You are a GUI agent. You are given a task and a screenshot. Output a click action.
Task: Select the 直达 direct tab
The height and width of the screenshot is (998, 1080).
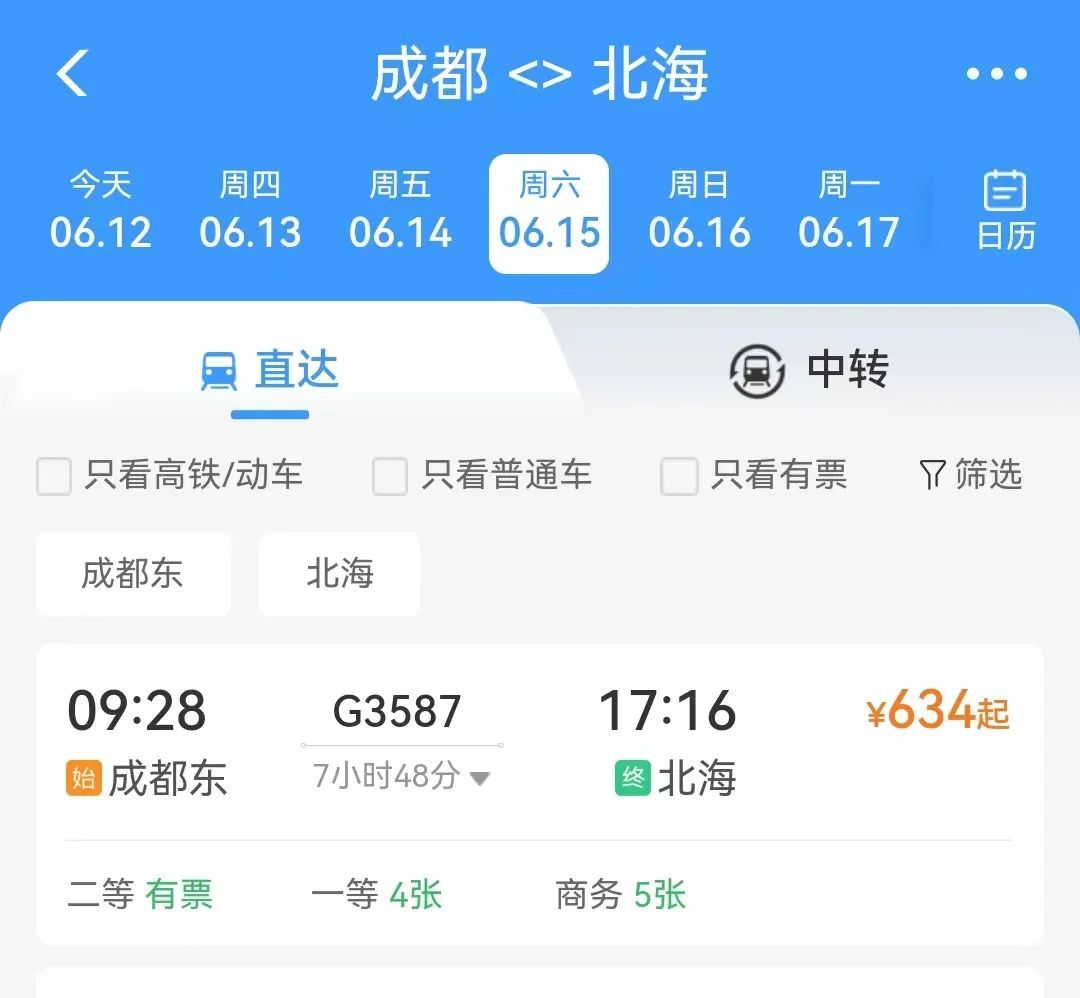click(x=270, y=370)
